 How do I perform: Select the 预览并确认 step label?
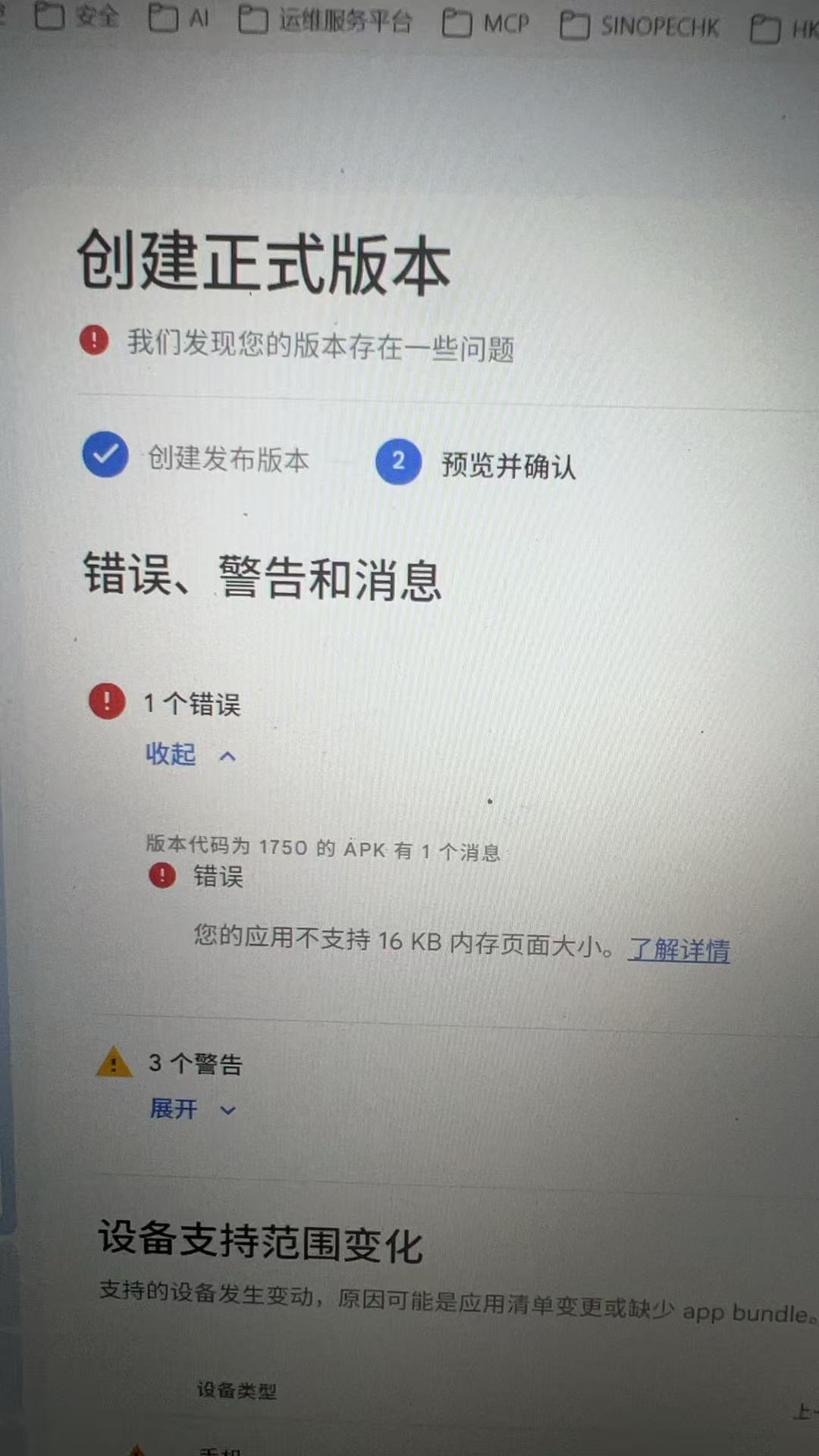tap(507, 466)
